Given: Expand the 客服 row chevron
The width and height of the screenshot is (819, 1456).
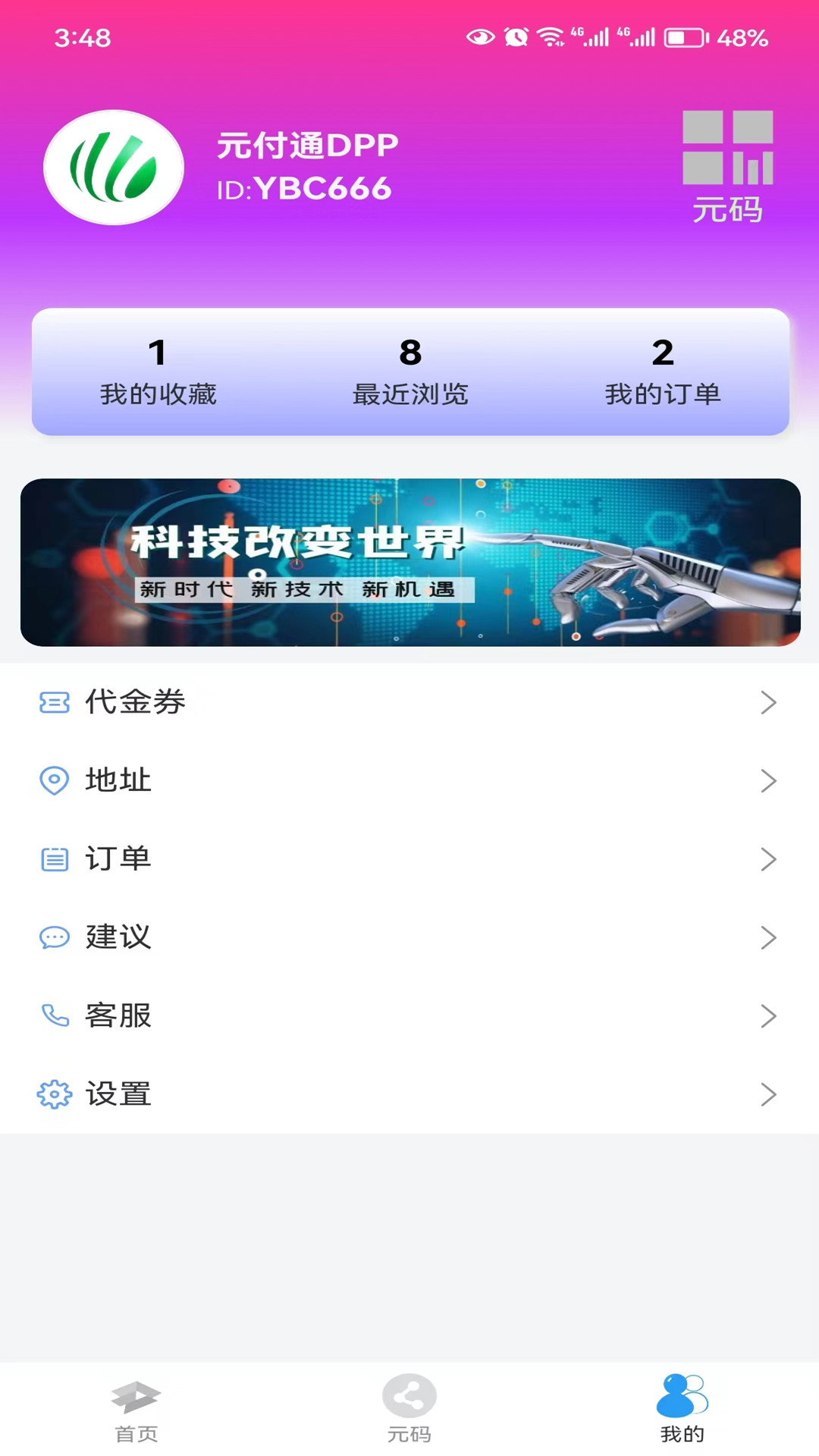Looking at the screenshot, I should [x=770, y=1016].
